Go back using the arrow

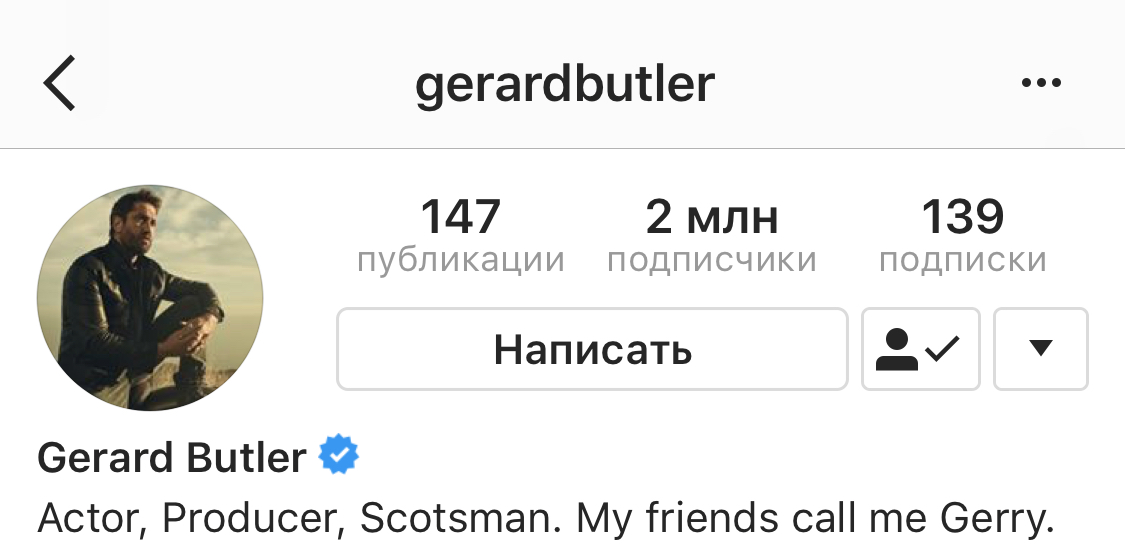coord(60,83)
